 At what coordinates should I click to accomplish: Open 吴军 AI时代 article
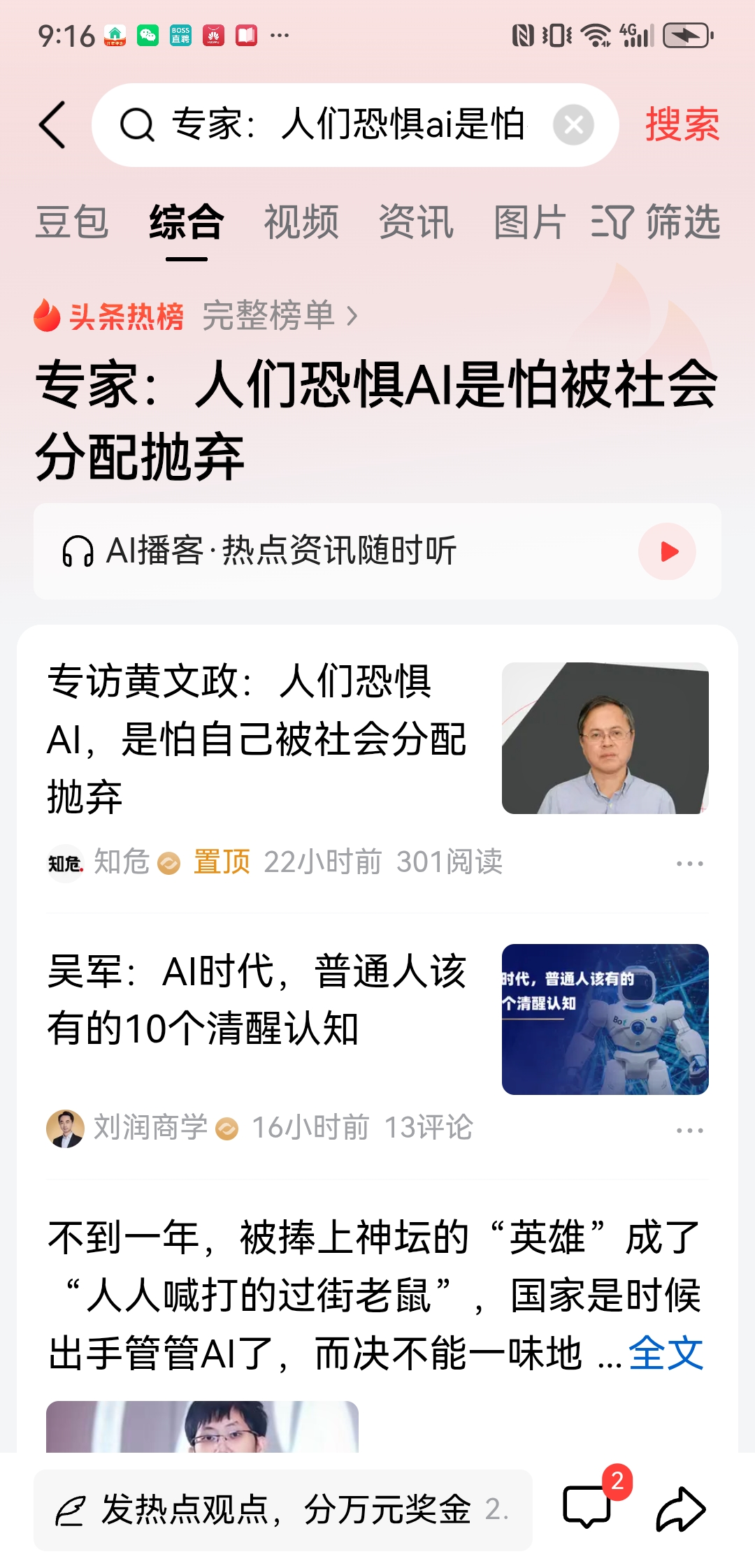pos(256,999)
